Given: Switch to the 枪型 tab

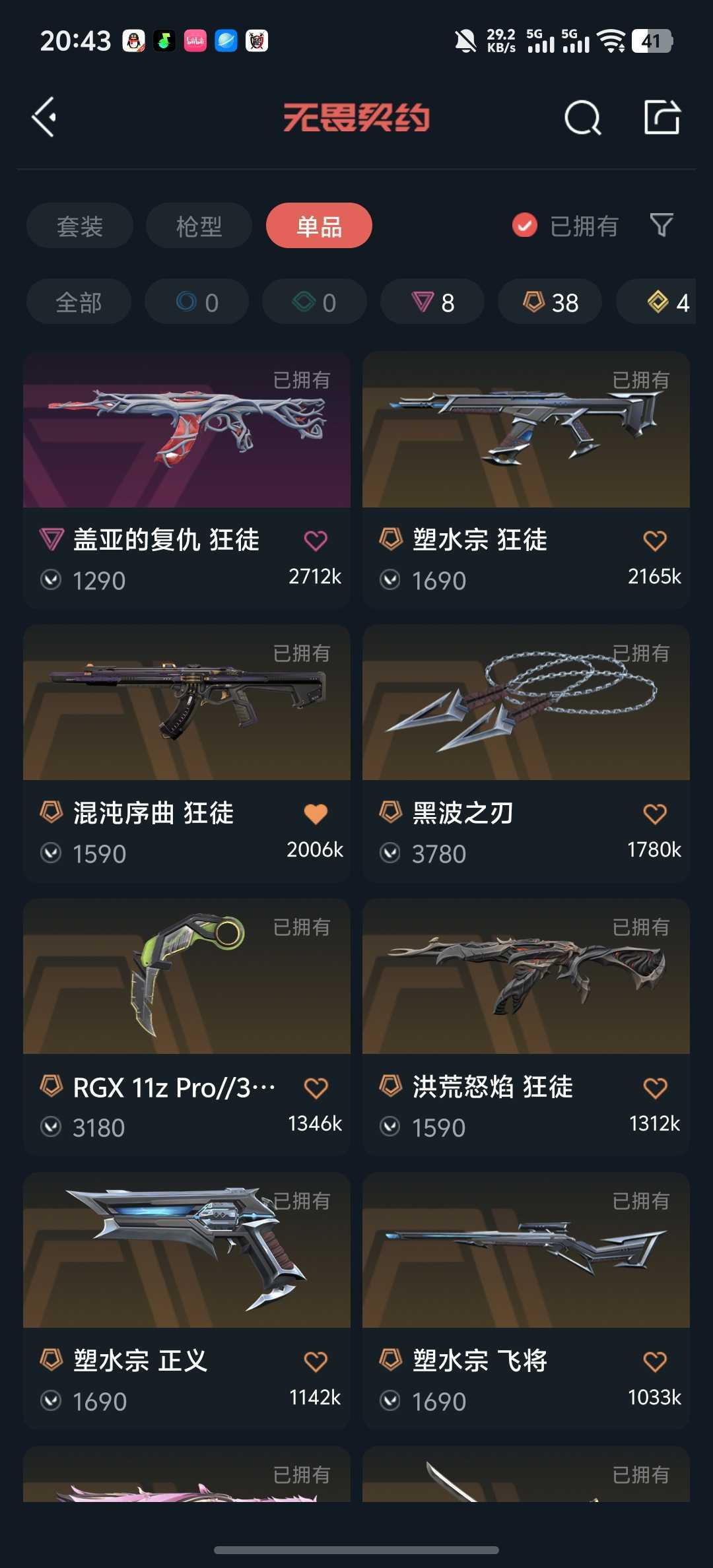Looking at the screenshot, I should pos(199,226).
